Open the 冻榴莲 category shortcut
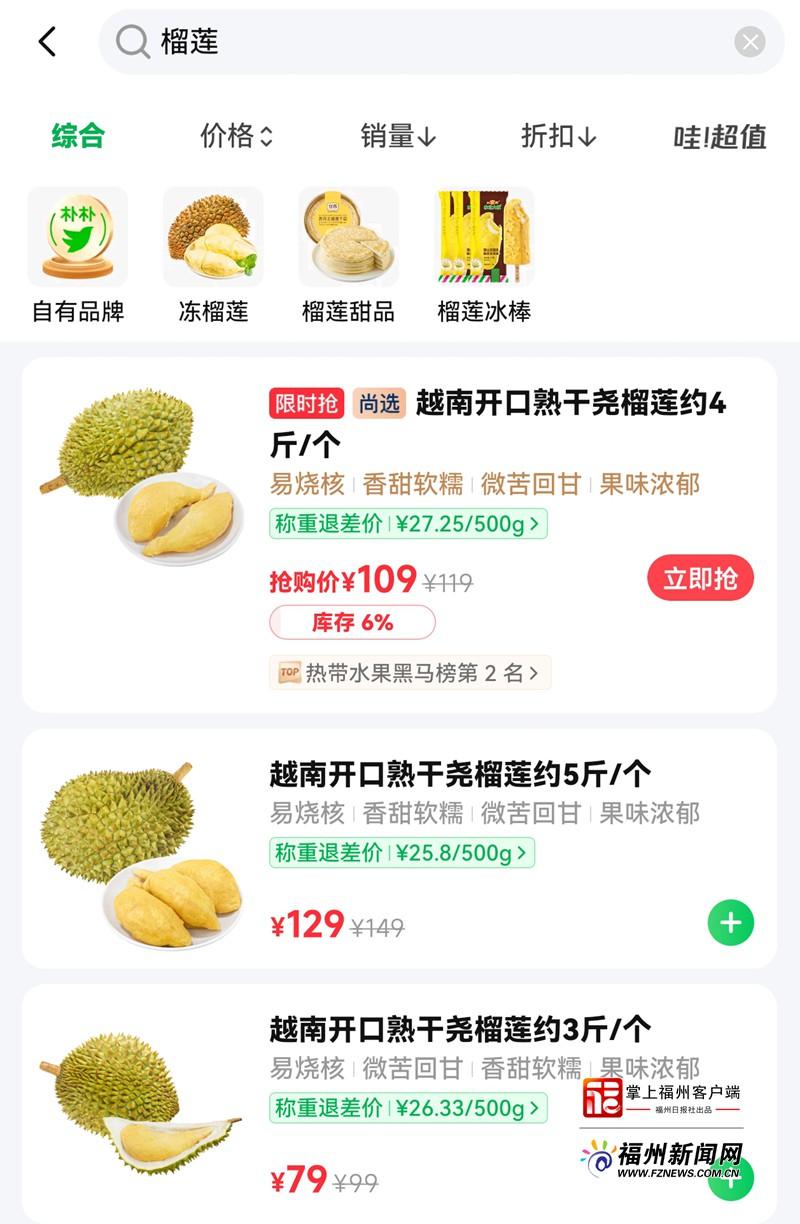 click(212, 236)
